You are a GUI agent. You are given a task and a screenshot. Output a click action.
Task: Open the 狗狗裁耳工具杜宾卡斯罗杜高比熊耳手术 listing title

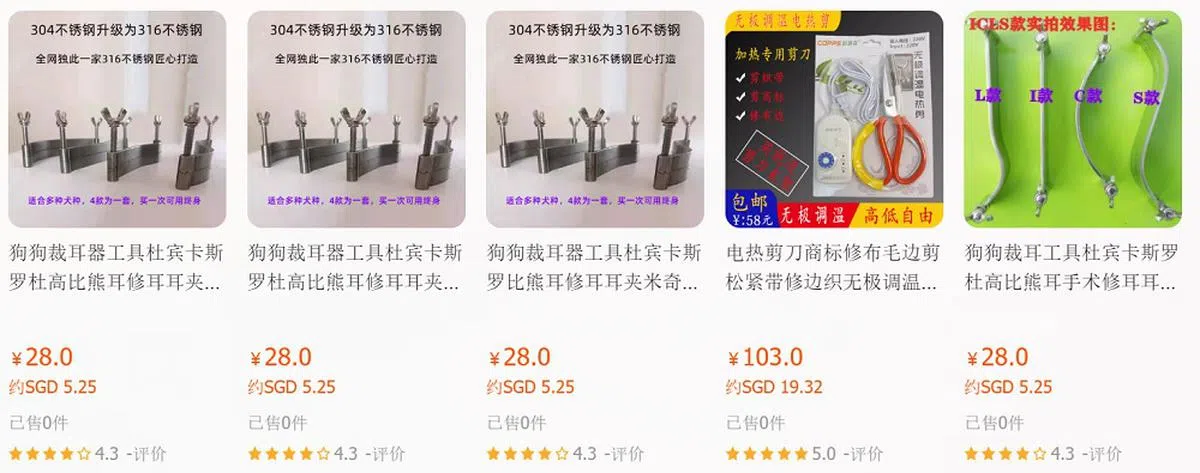pyautogui.click(x=1071, y=267)
